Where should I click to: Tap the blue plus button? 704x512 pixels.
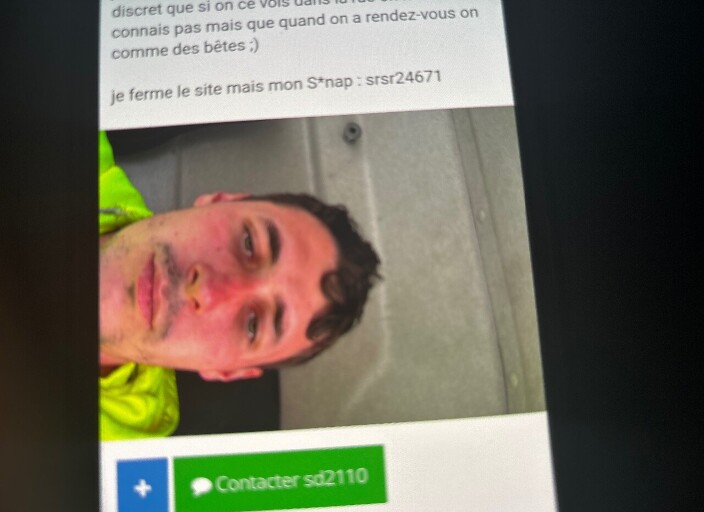point(142,487)
